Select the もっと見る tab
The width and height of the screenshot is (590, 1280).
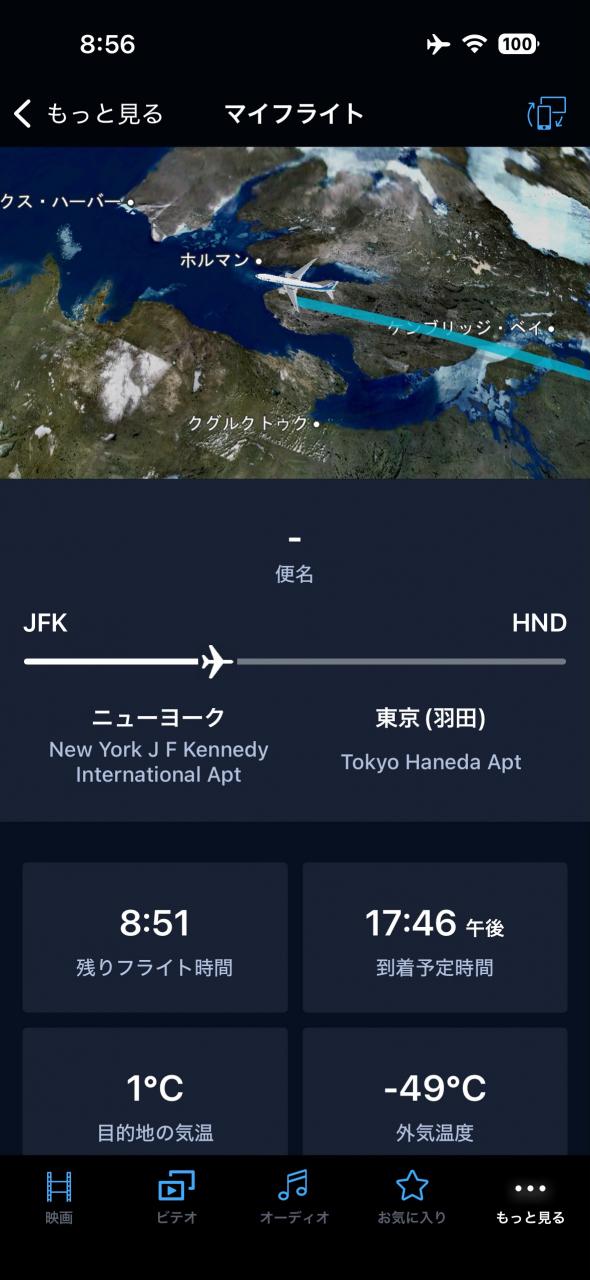(530, 1198)
